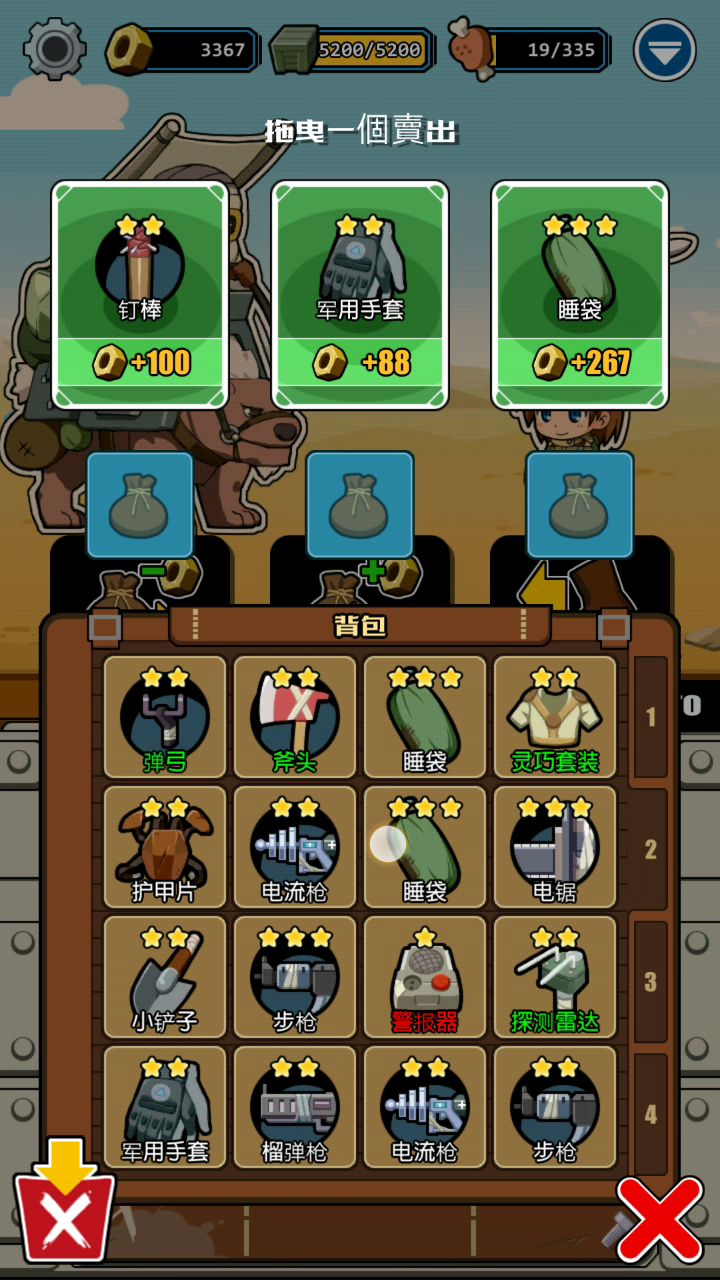Screen dimensions: 720x1280
Task: Select the 钉棒 +100 sell offer card
Action: coord(140,295)
